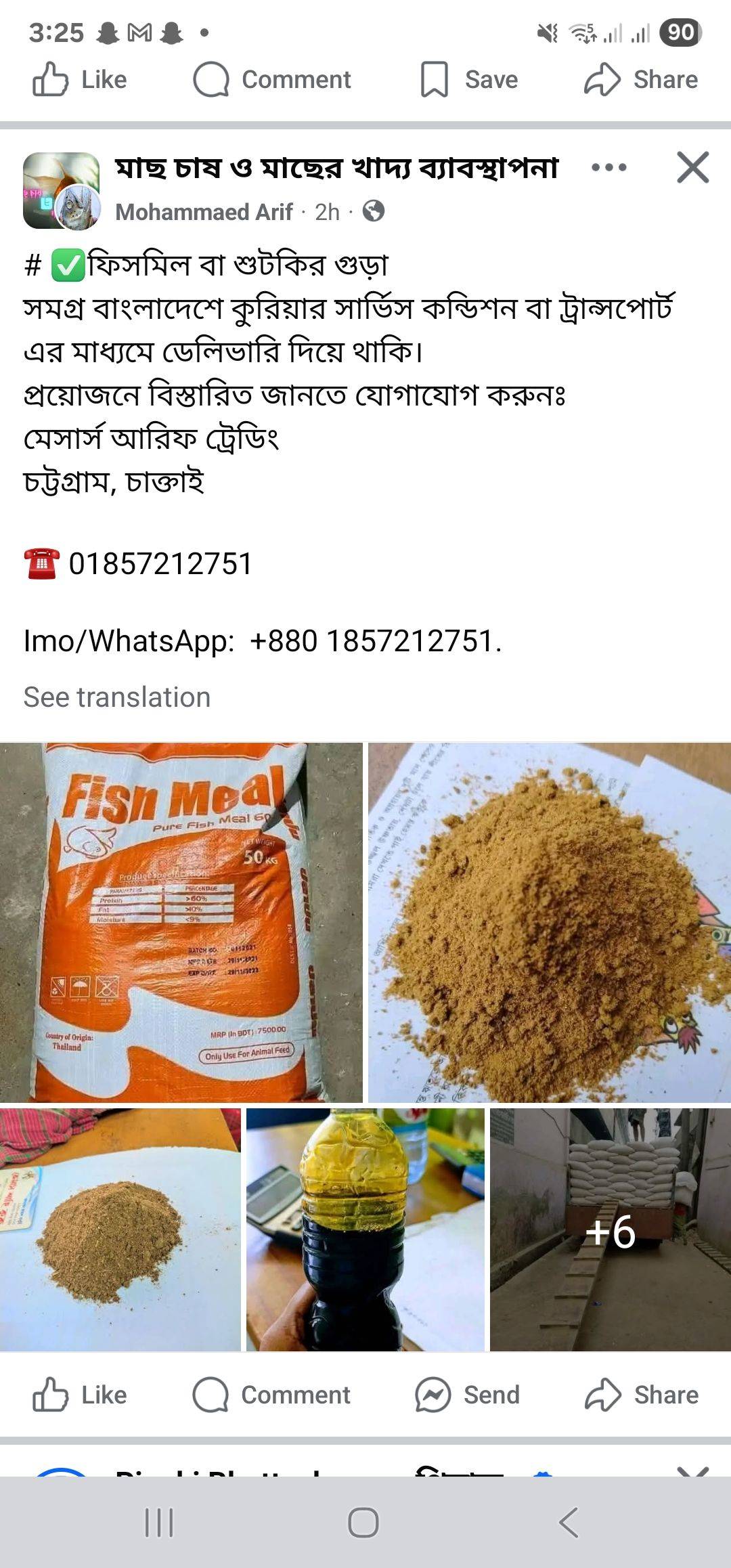Like the previous post above

(x=80, y=80)
